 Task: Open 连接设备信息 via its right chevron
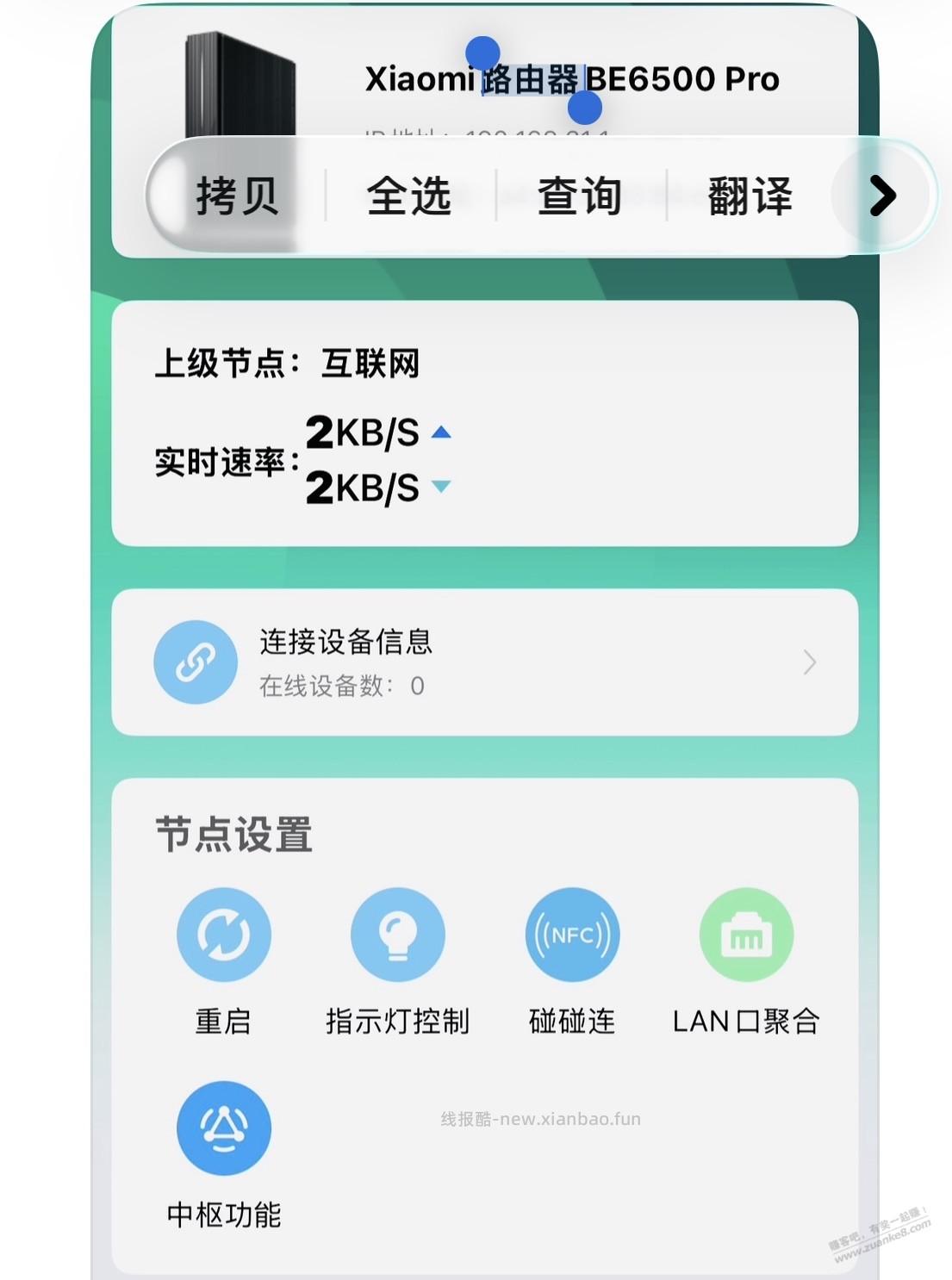click(x=810, y=662)
